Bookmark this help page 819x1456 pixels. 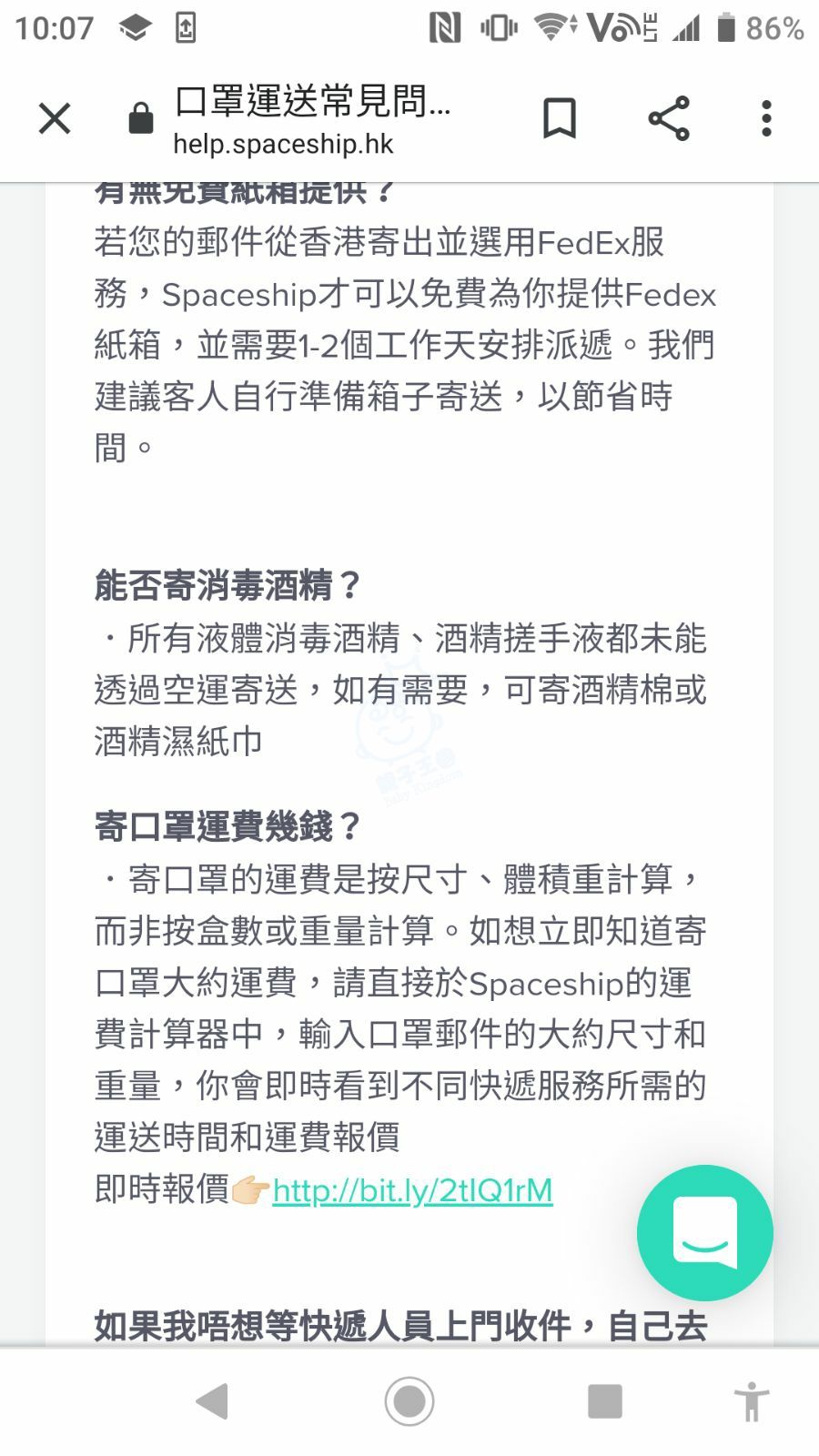click(x=559, y=118)
